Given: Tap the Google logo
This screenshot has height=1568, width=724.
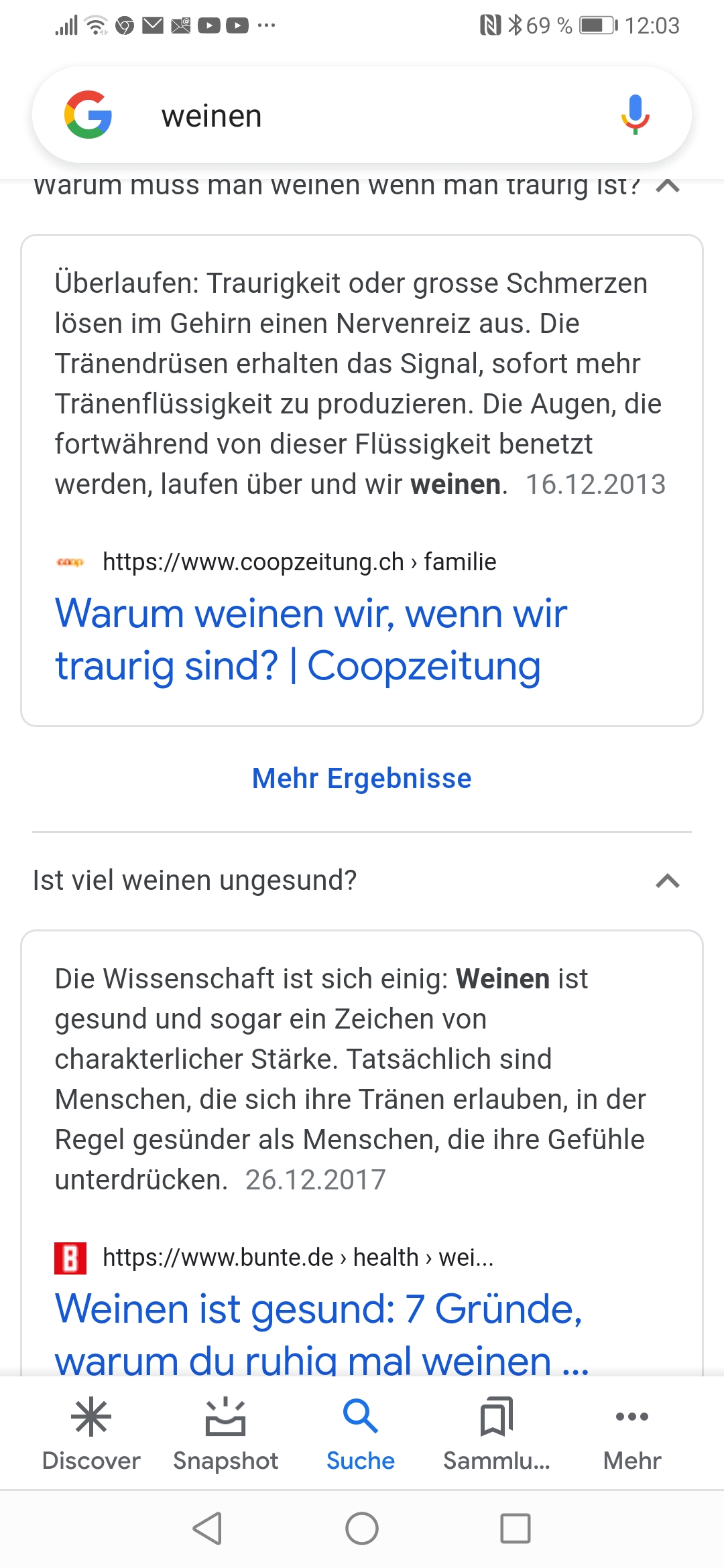Looking at the screenshot, I should [x=88, y=115].
